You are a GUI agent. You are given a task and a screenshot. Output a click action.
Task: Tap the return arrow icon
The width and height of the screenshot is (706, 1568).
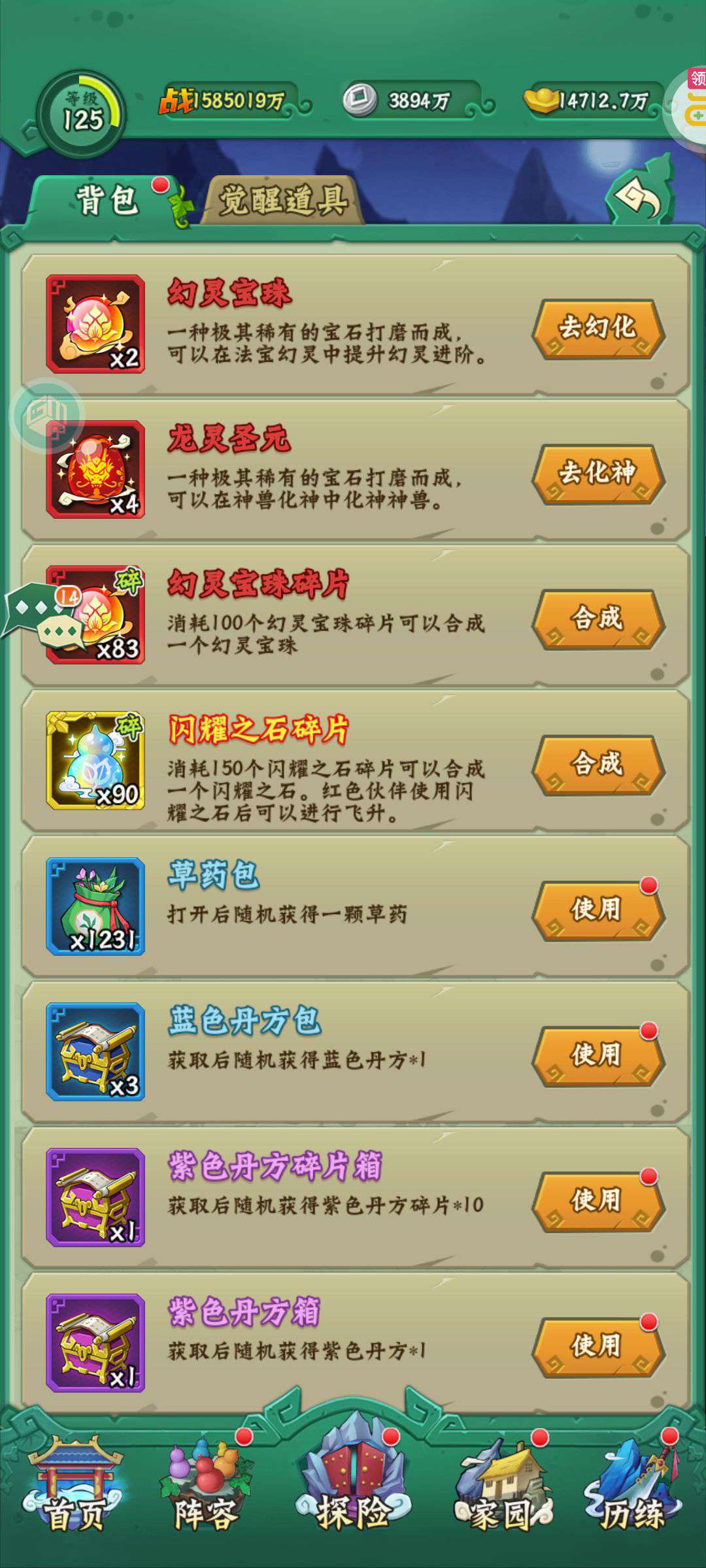point(639,193)
